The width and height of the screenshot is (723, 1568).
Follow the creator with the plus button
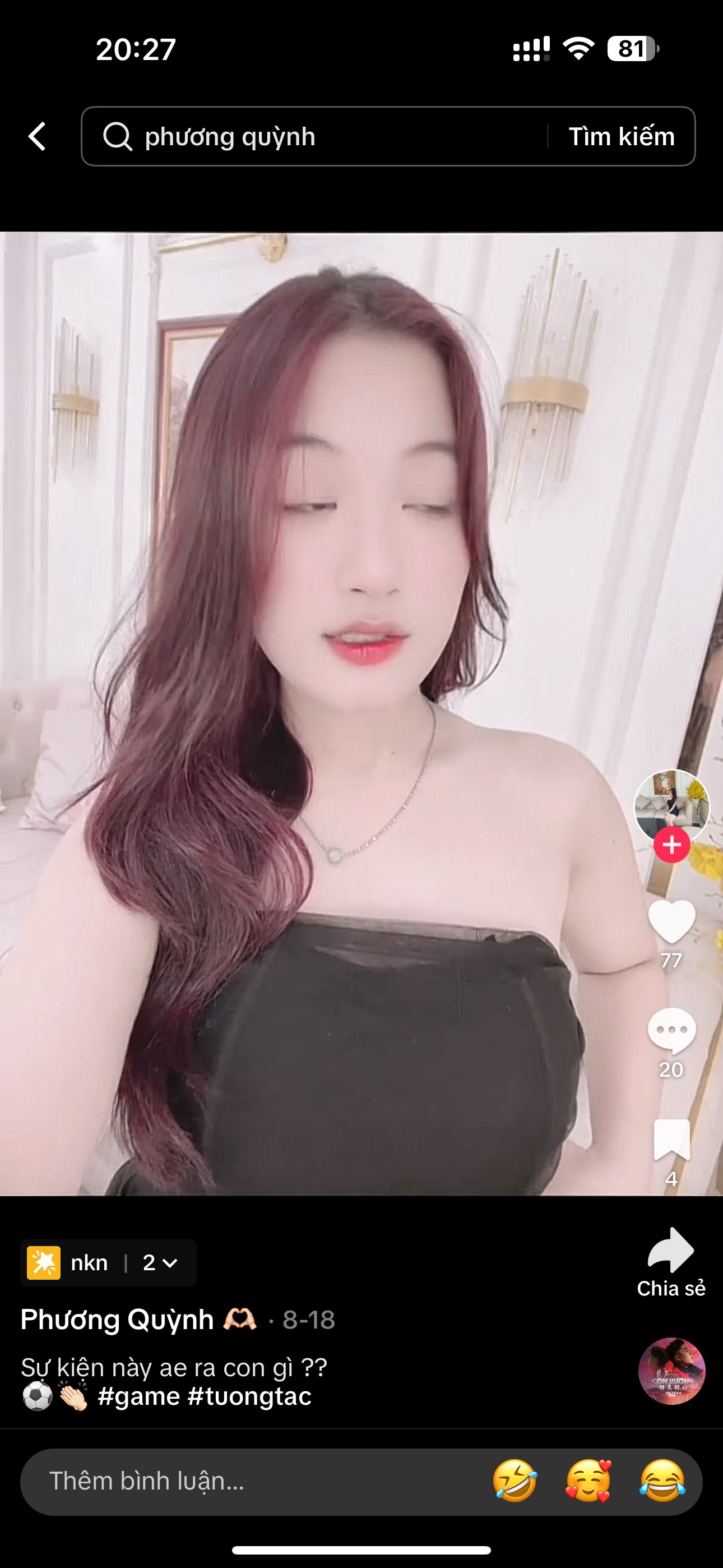671,844
